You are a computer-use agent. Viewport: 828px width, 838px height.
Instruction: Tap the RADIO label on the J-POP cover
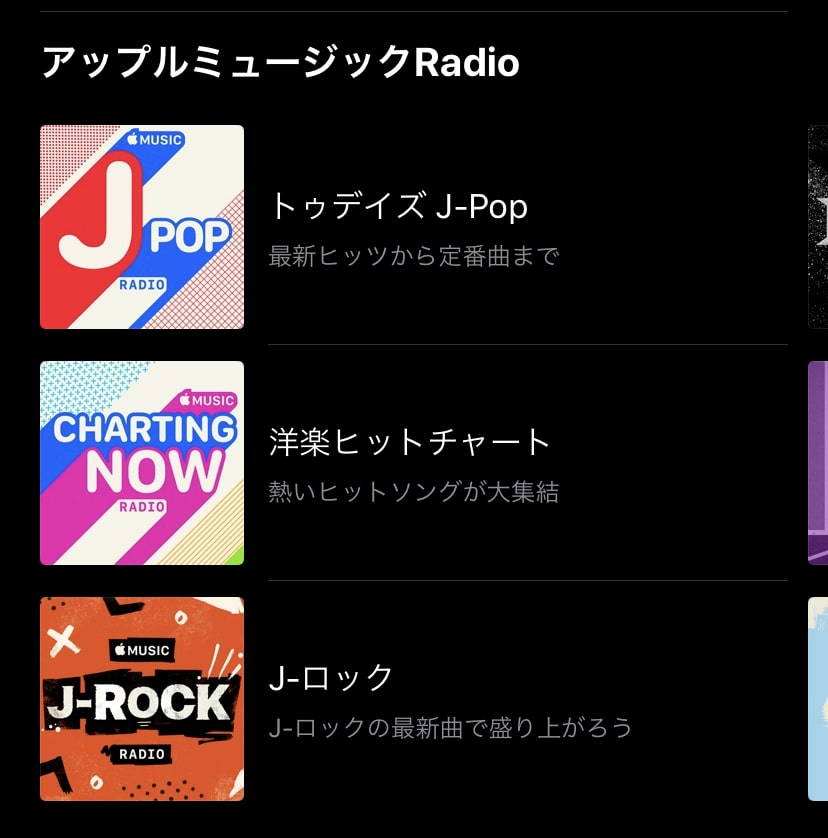tap(140, 283)
